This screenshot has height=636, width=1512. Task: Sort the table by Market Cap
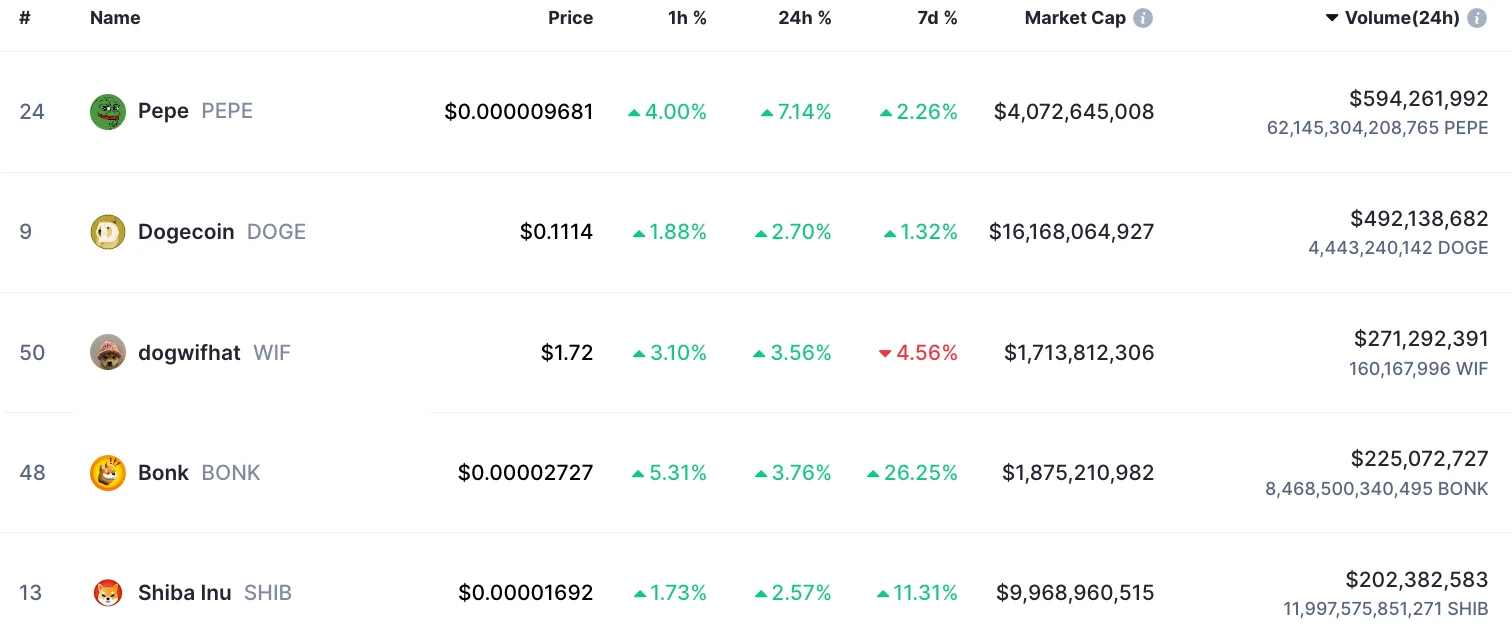click(x=1074, y=18)
